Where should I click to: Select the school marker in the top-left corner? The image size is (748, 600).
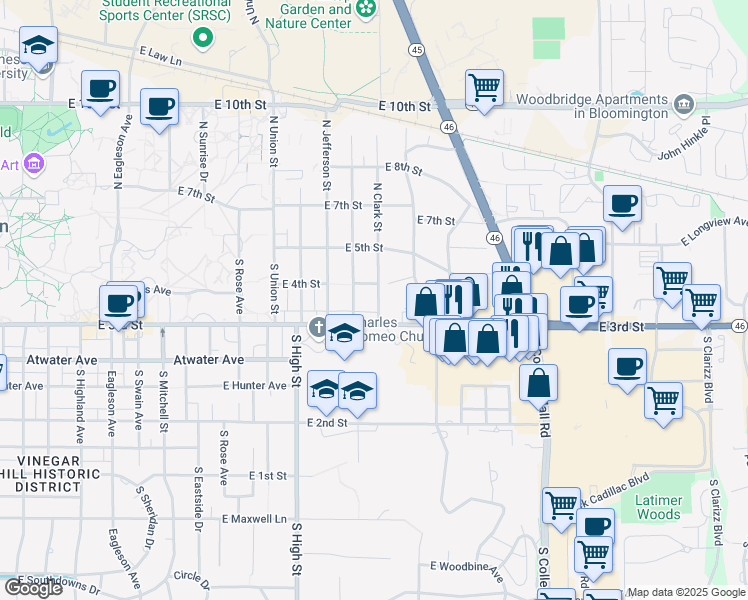38,47
